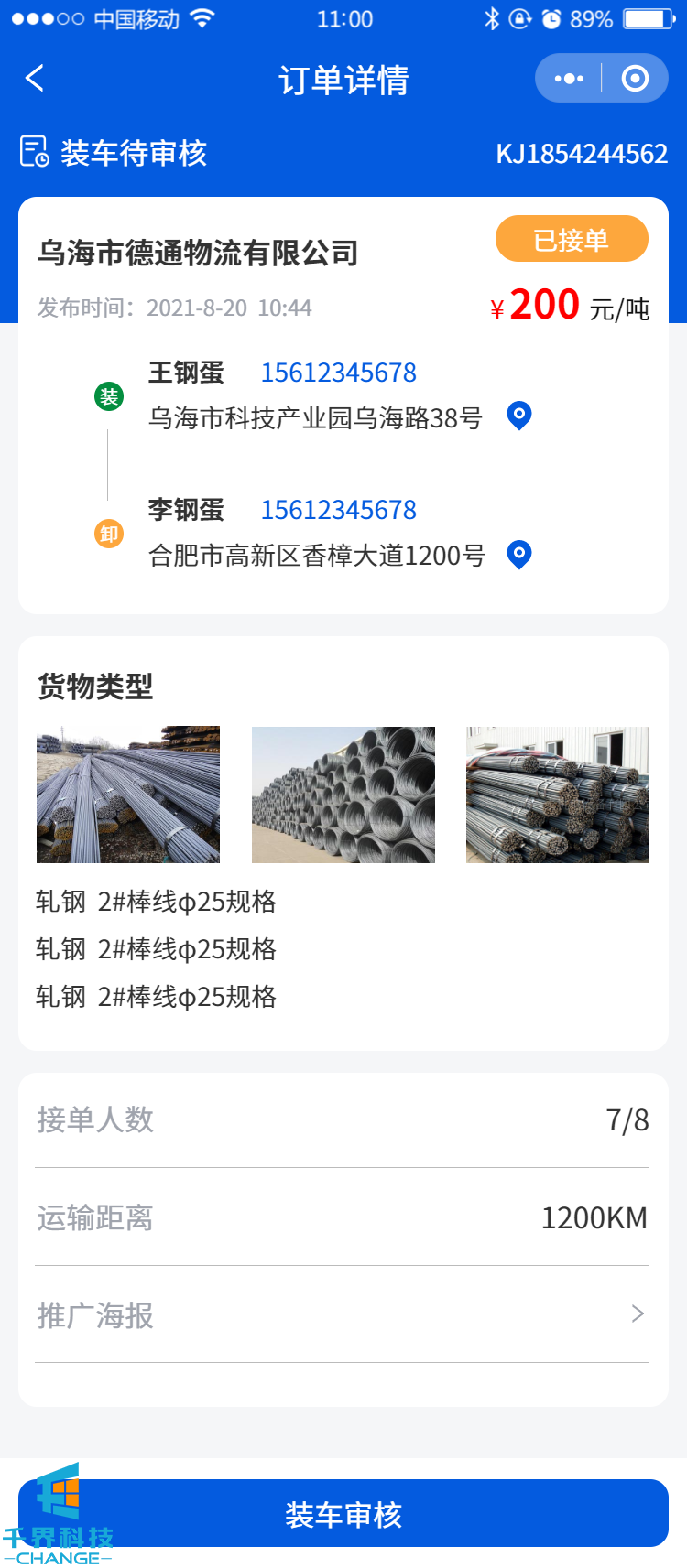Open the 推广海报 row
This screenshot has height=1568, width=687.
coord(342,1314)
